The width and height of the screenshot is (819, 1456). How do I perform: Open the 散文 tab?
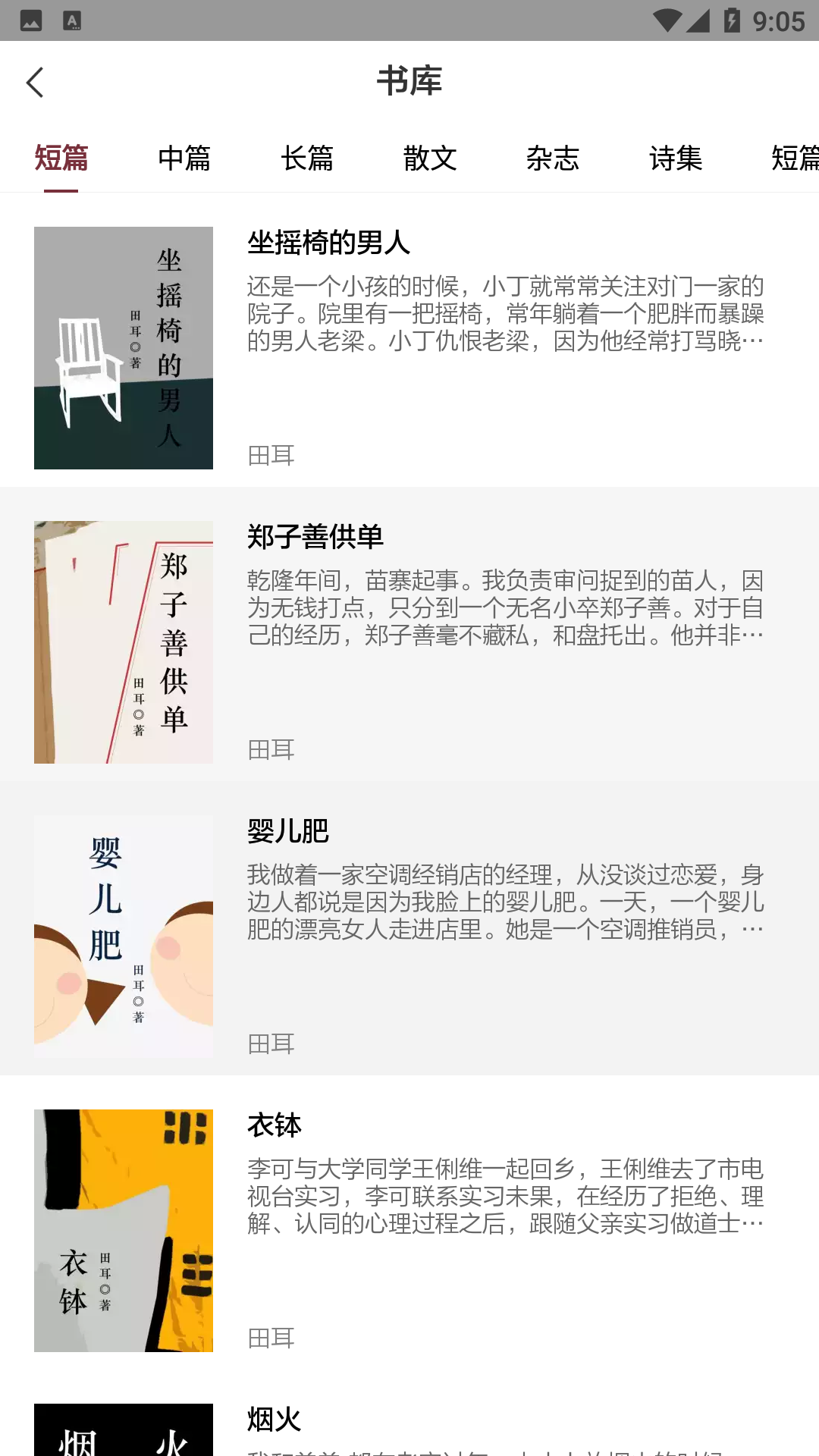(x=430, y=158)
